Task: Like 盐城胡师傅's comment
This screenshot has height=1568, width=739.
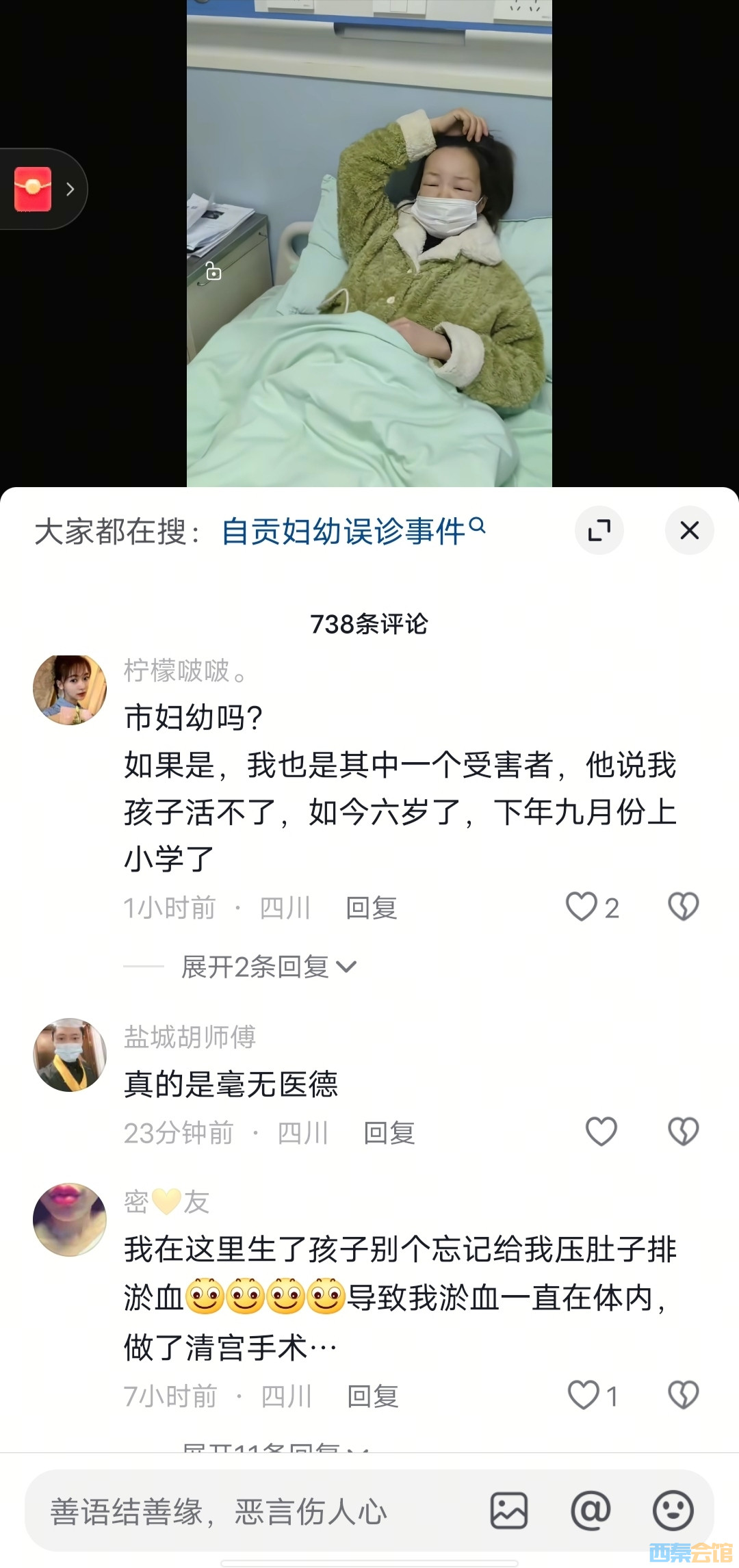Action: (x=601, y=1132)
